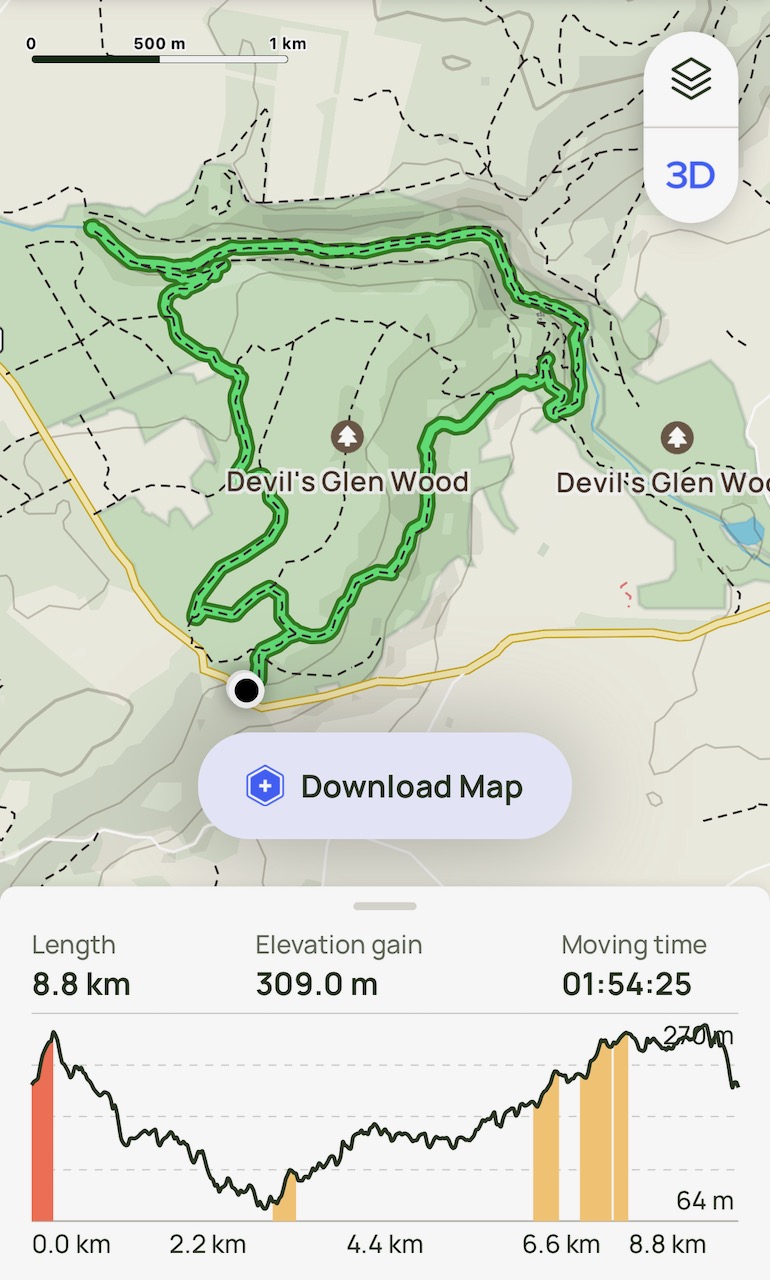Viewport: 770px width, 1280px height.
Task: Switch the map to 3D view
Action: click(691, 176)
